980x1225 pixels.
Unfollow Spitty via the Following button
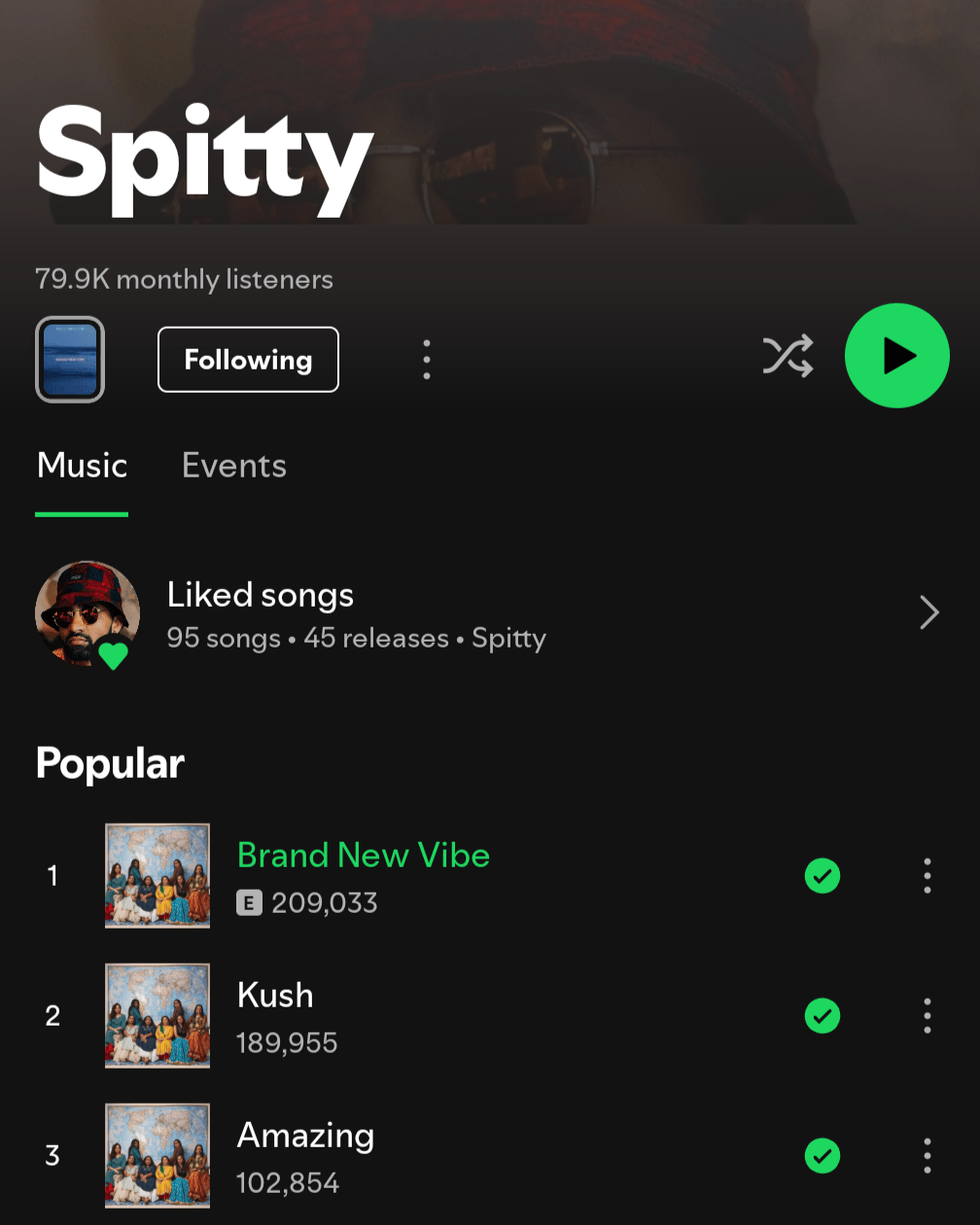pos(248,360)
